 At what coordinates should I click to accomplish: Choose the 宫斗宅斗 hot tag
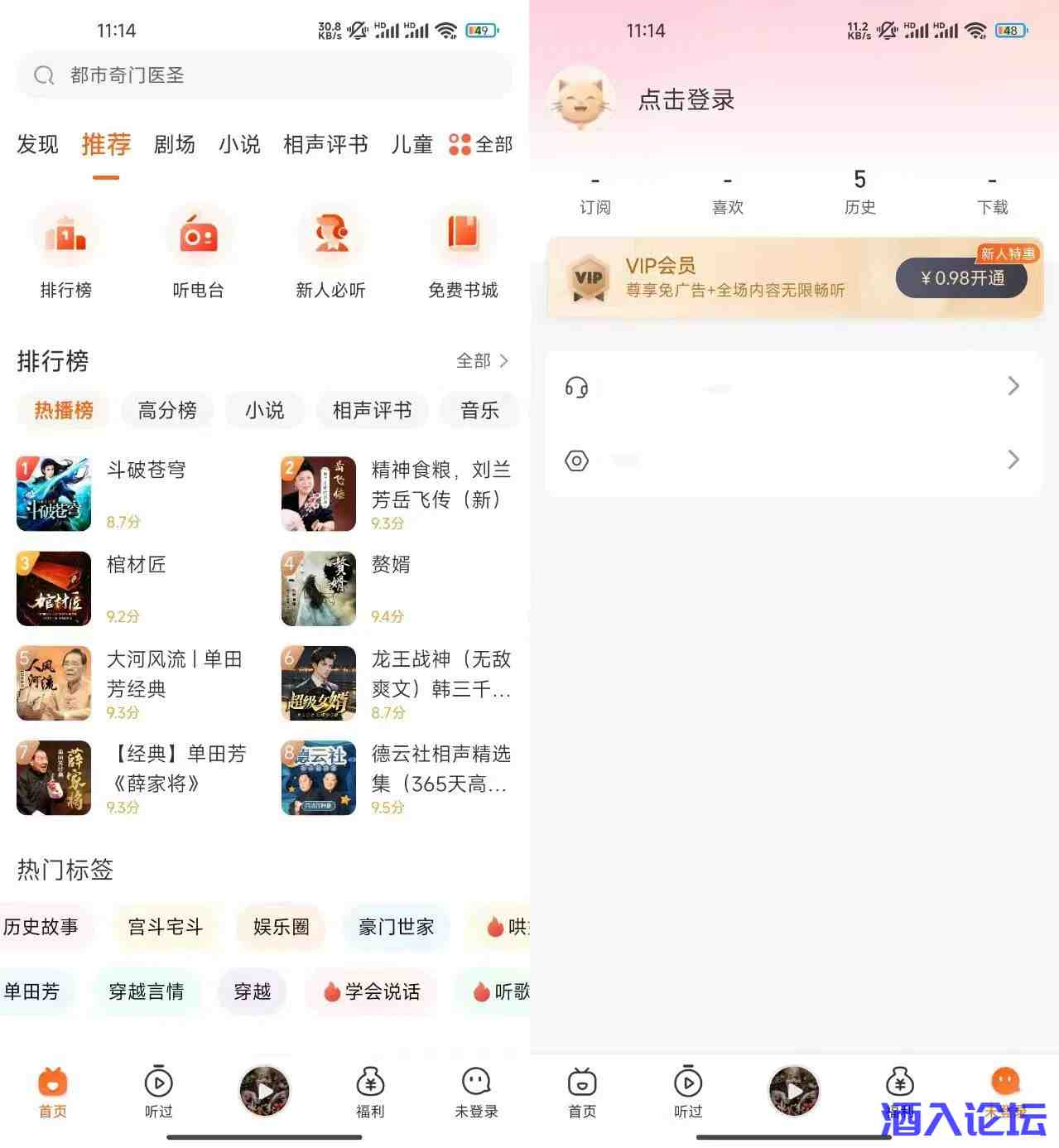[166, 927]
